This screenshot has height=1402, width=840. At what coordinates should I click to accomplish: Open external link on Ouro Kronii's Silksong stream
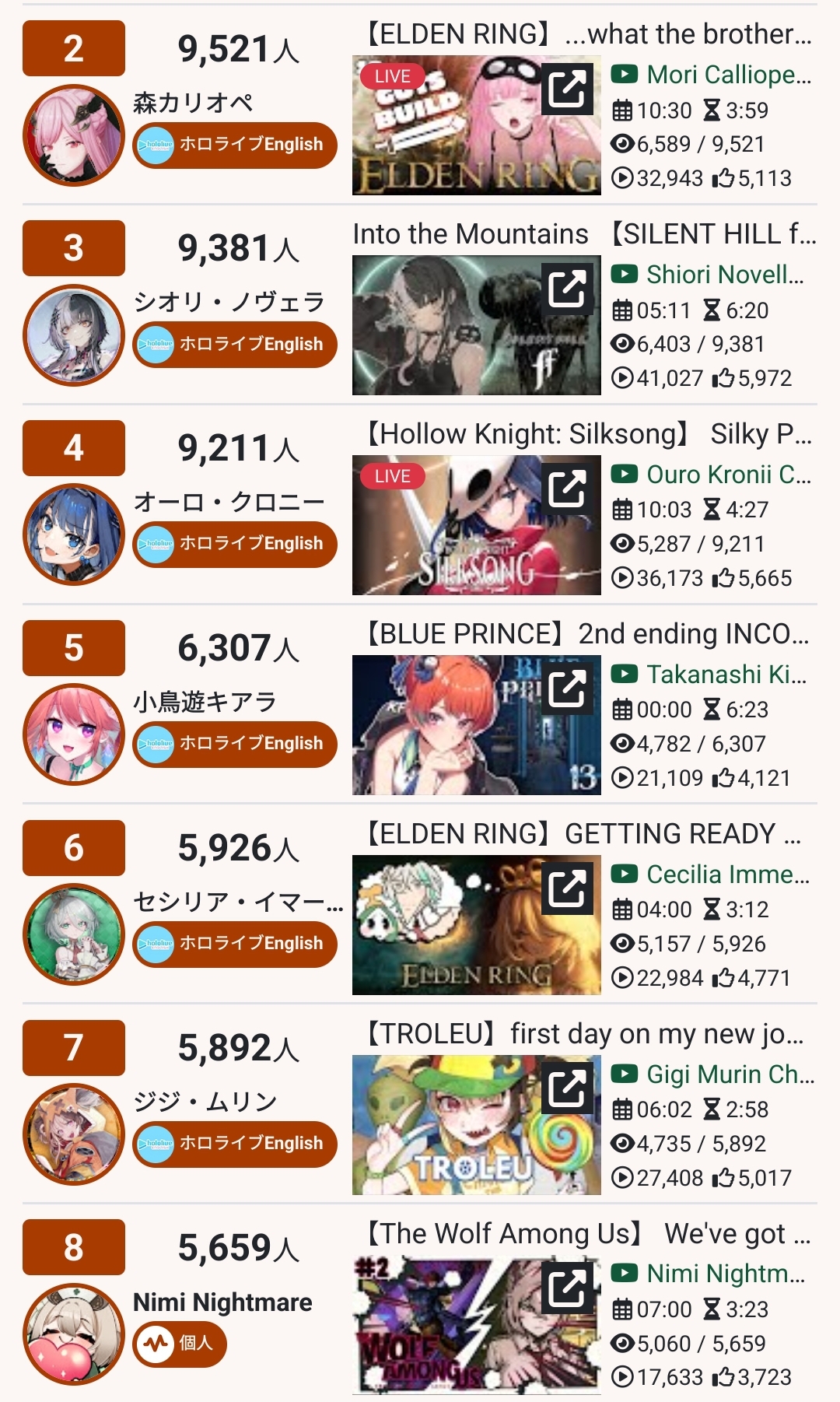click(567, 489)
